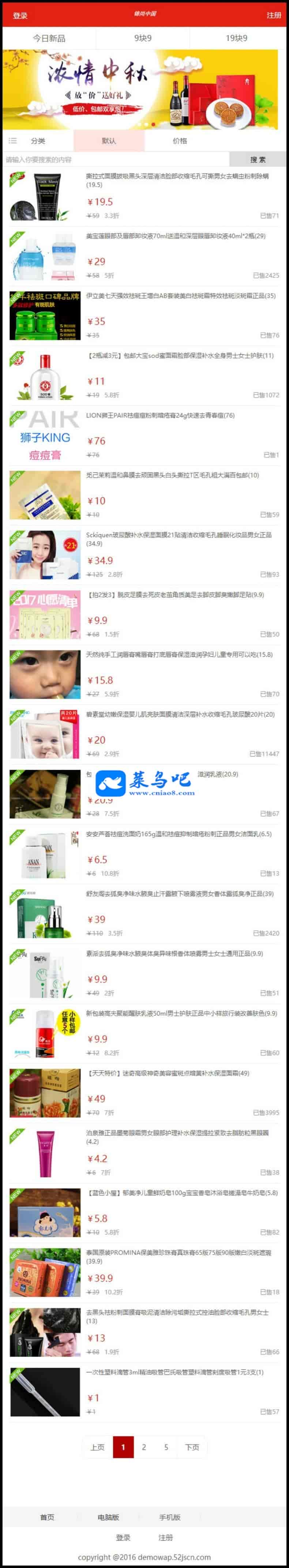Go to page 2 of results
This screenshot has height=1568, width=289.
(144, 1447)
